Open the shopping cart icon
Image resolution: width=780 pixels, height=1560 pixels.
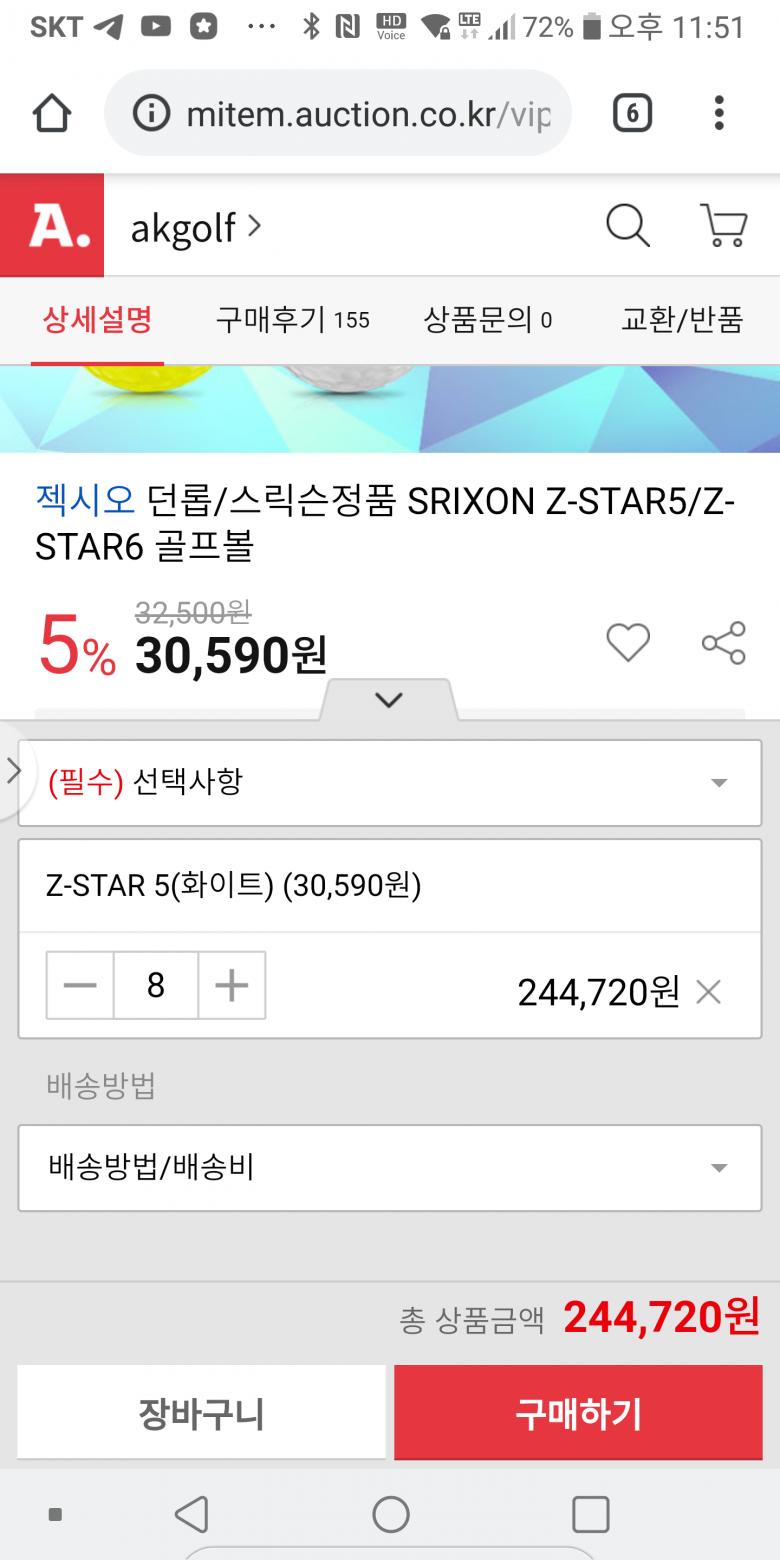(x=723, y=226)
